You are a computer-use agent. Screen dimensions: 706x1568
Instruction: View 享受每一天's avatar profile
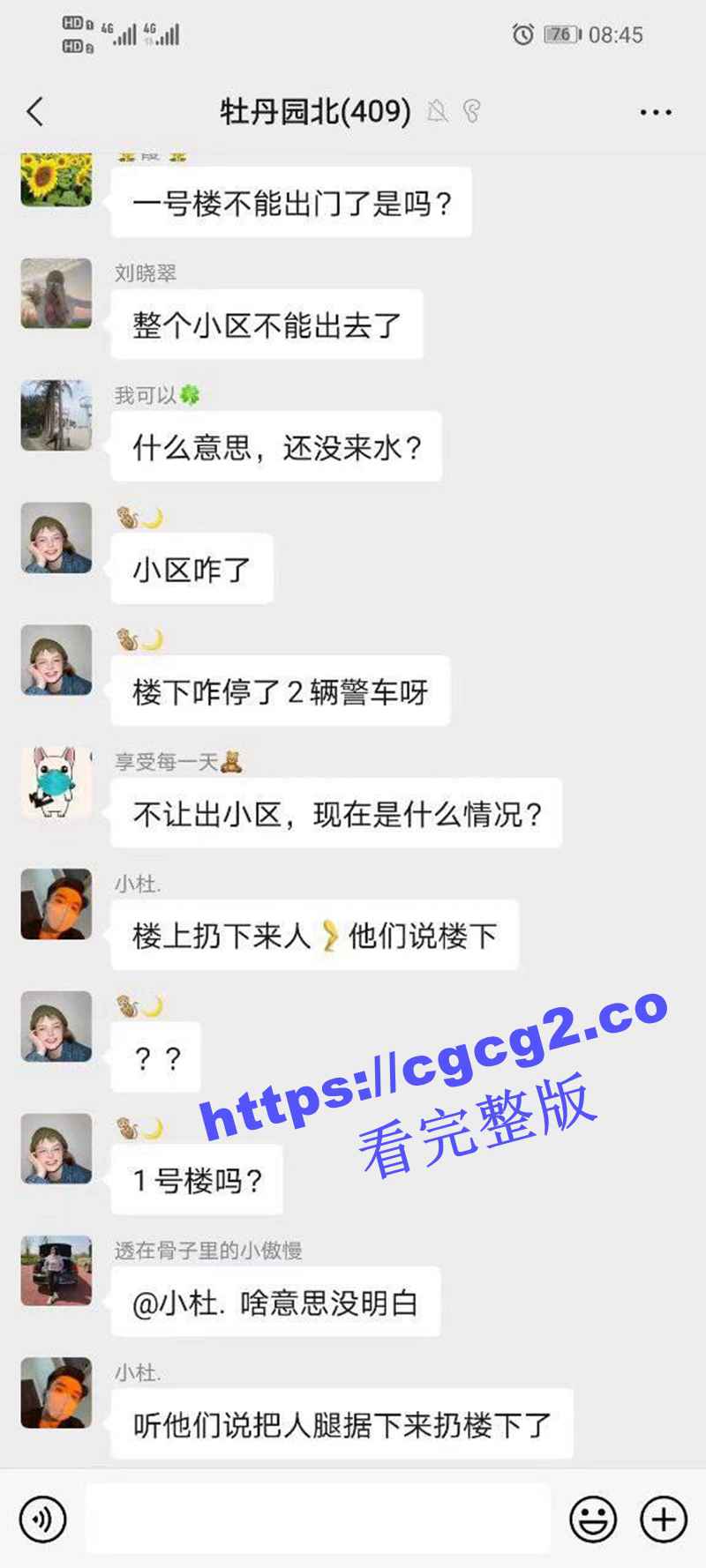point(56,782)
